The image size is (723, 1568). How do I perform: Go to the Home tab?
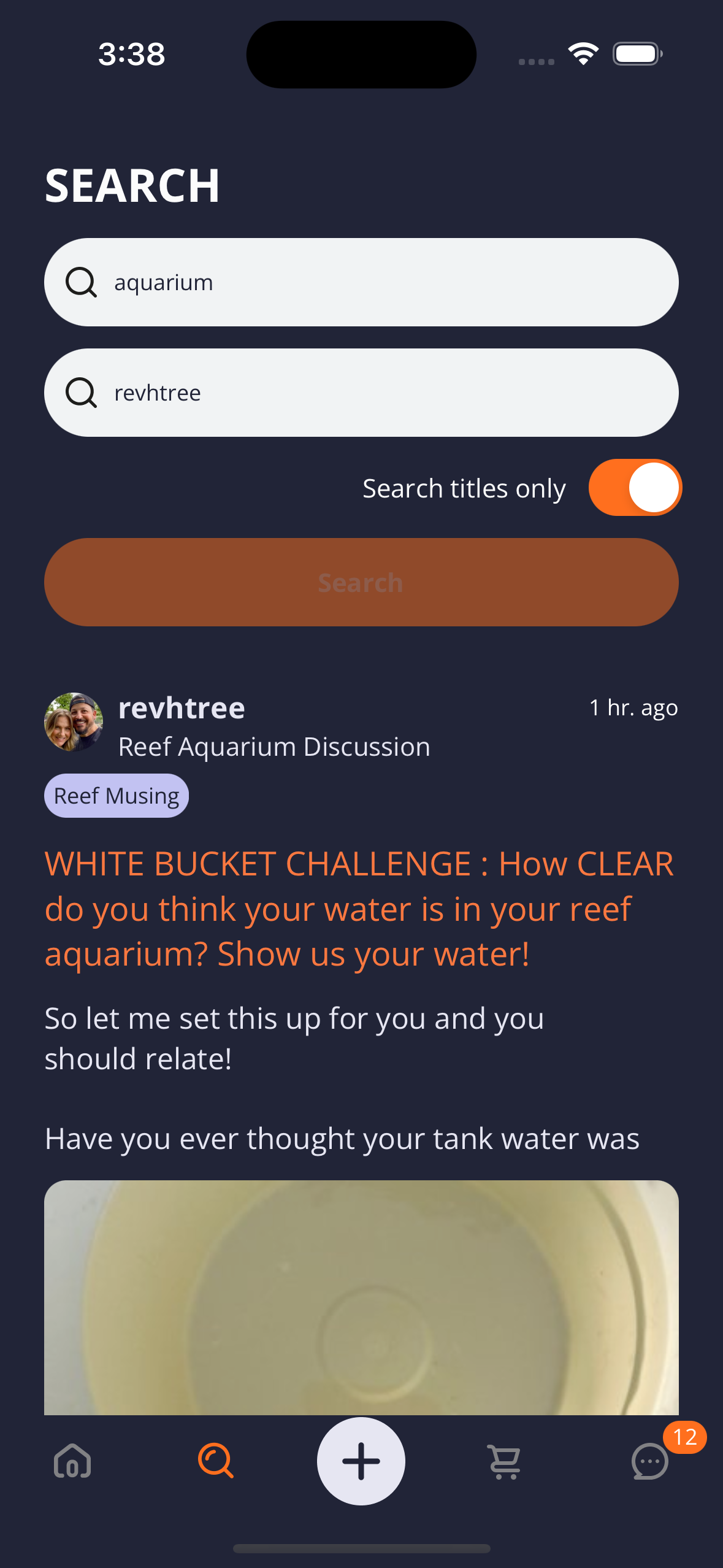click(72, 1461)
